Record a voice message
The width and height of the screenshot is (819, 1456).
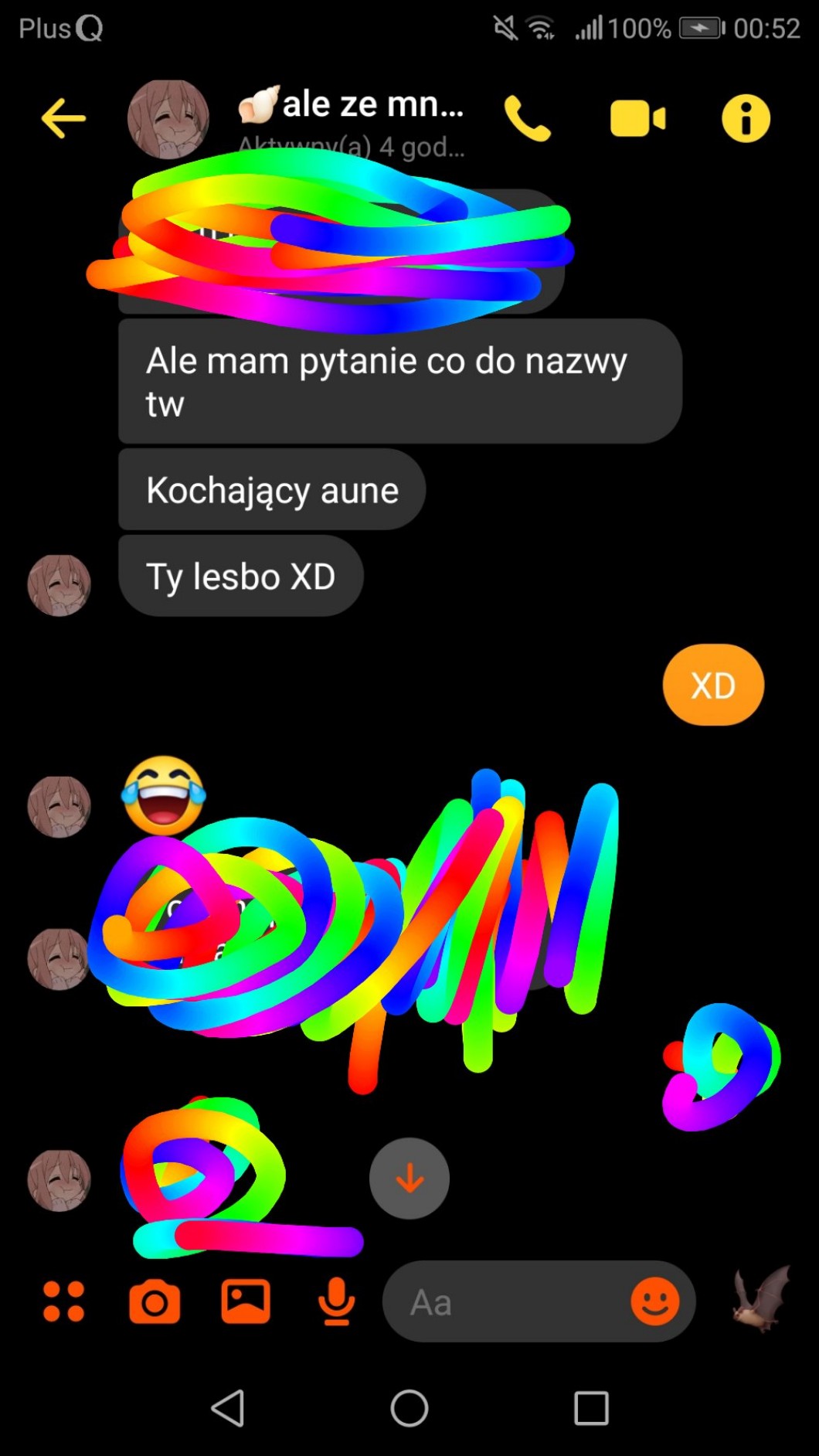(336, 1301)
